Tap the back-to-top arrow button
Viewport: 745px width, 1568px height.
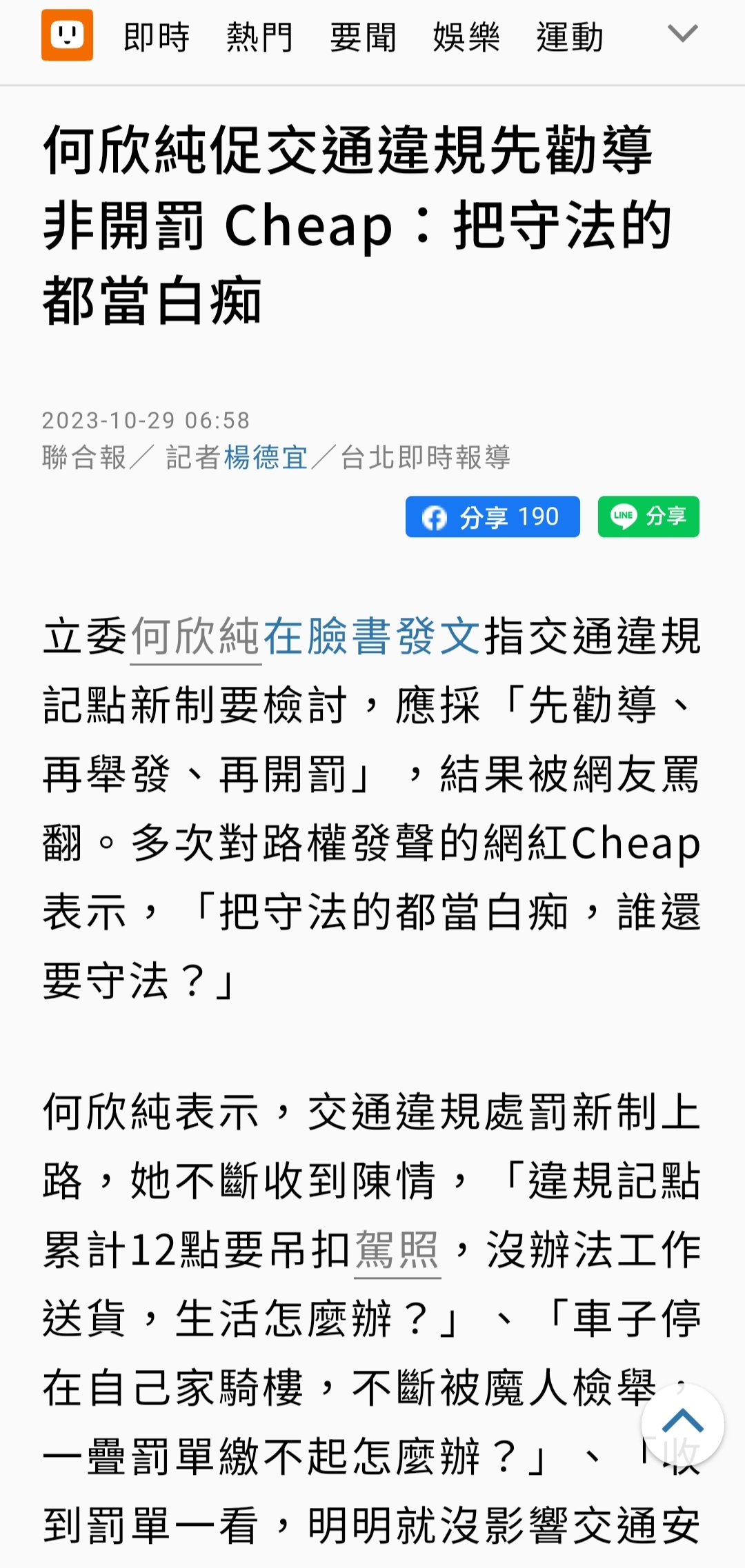click(682, 1425)
